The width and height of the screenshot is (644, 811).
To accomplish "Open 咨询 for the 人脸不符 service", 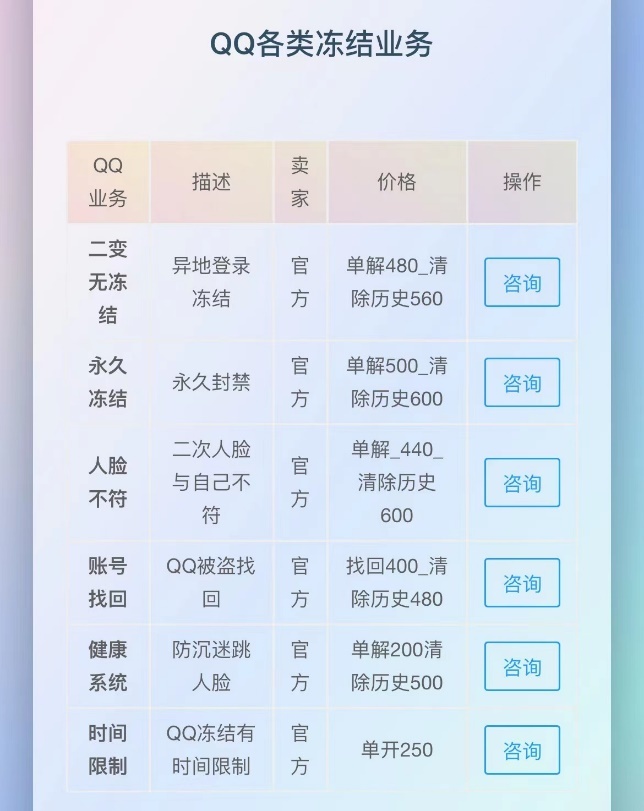I will click(521, 483).
